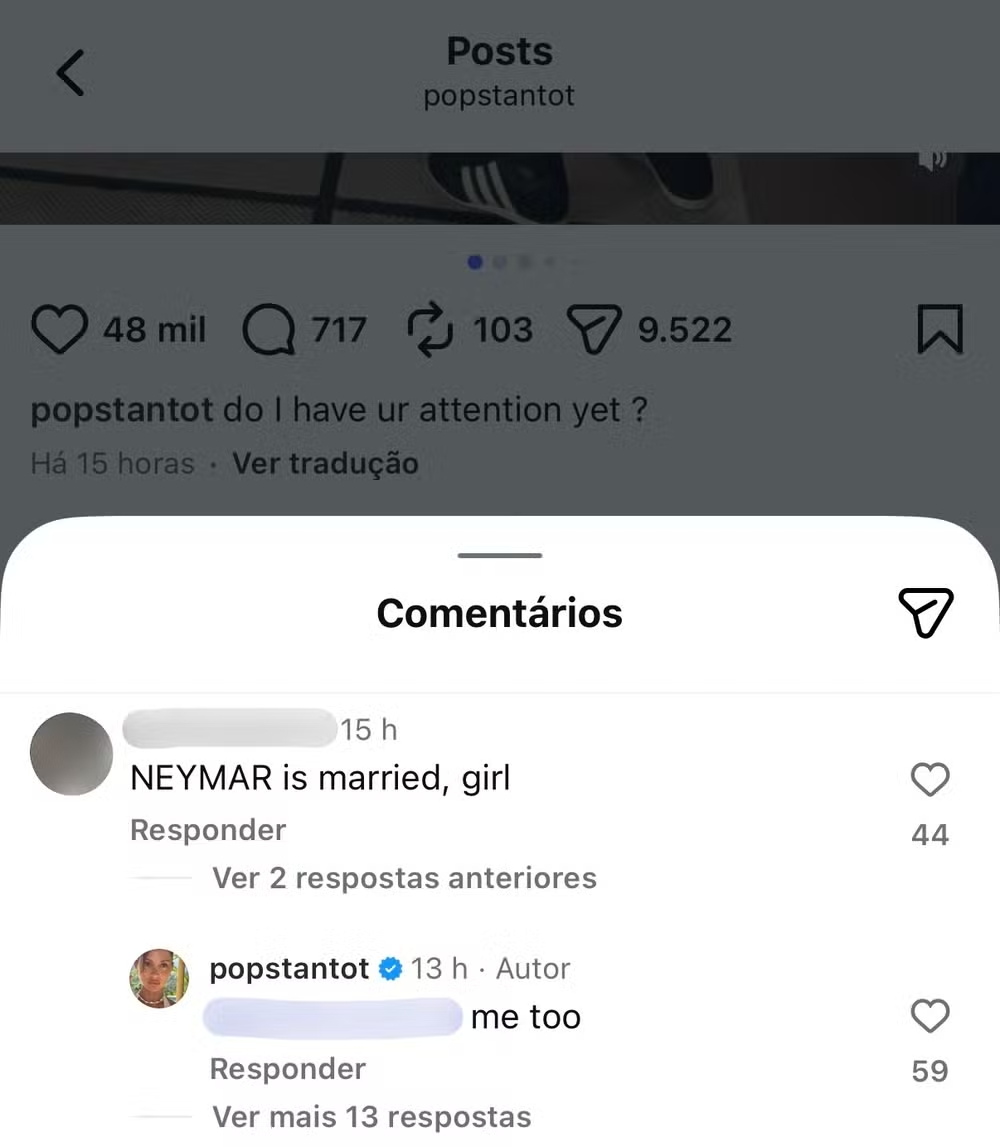Share comments via the send icon in Comentários header
This screenshot has width=1000, height=1147.
pos(926,613)
